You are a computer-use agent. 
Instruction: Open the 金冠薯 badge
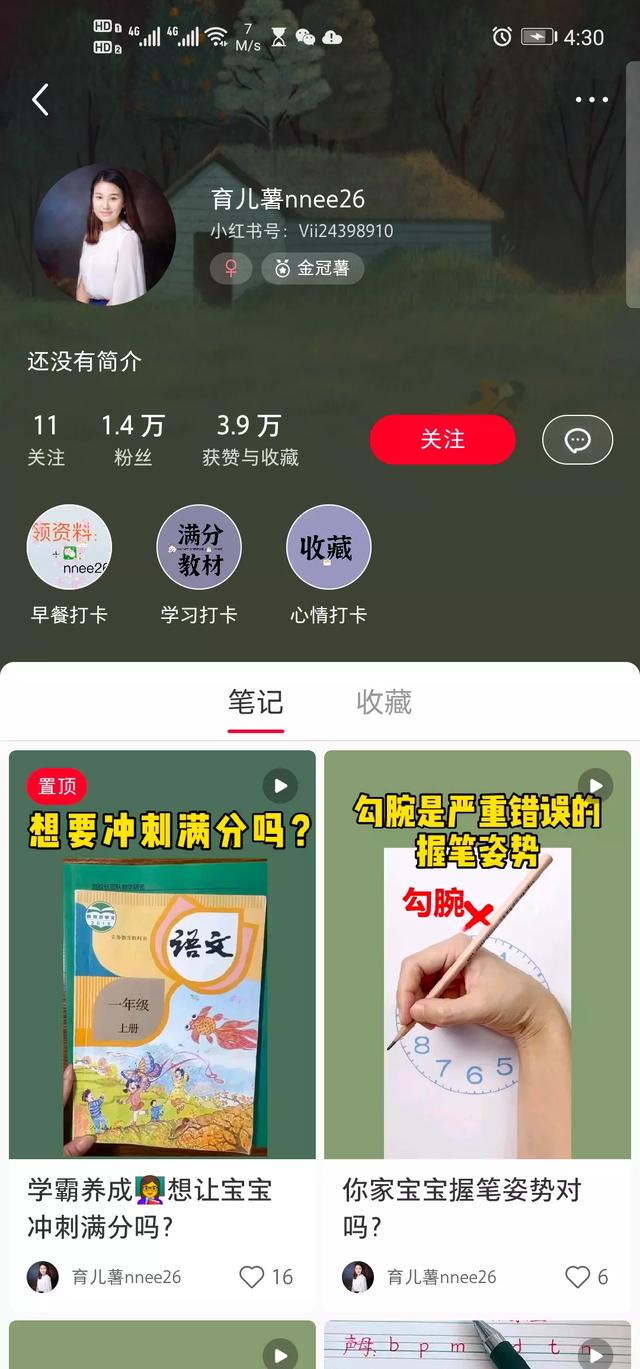[312, 268]
